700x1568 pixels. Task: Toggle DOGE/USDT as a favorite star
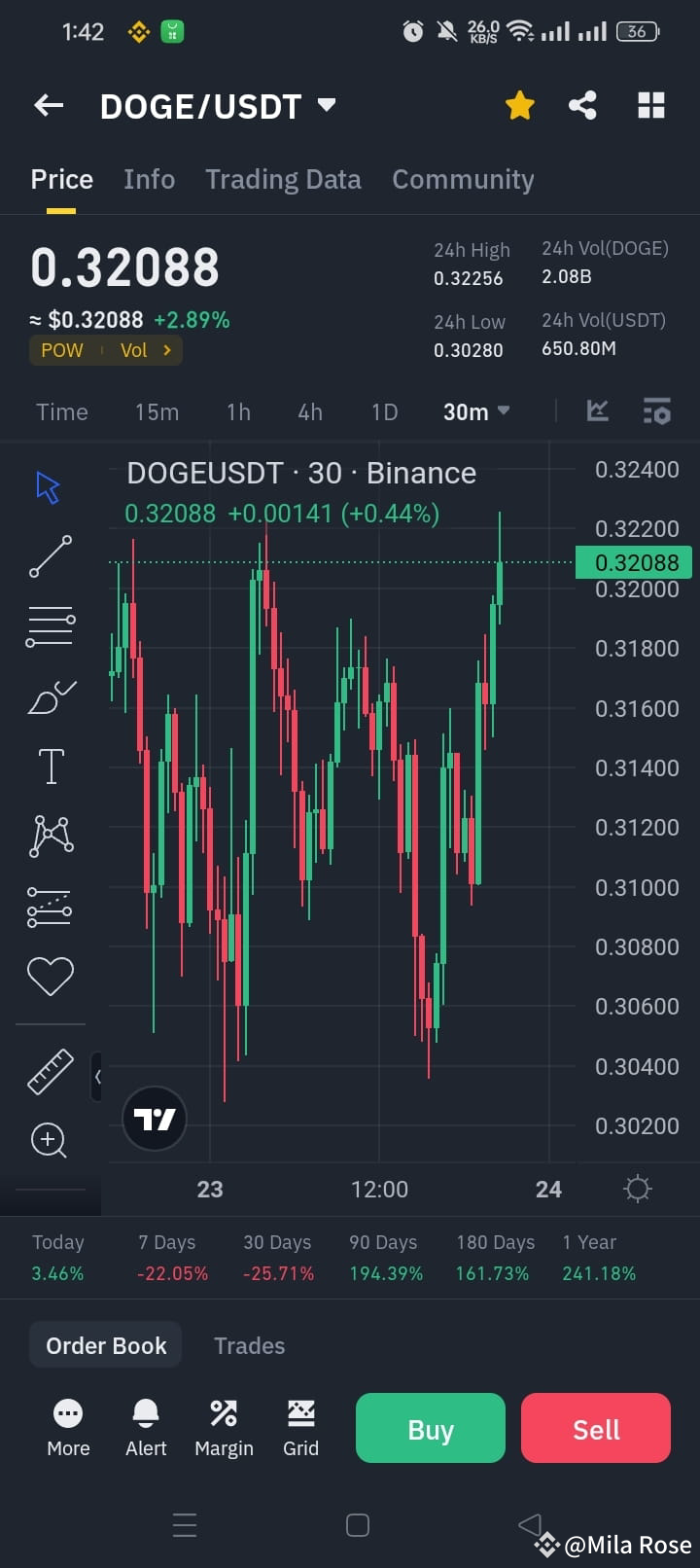click(x=519, y=105)
